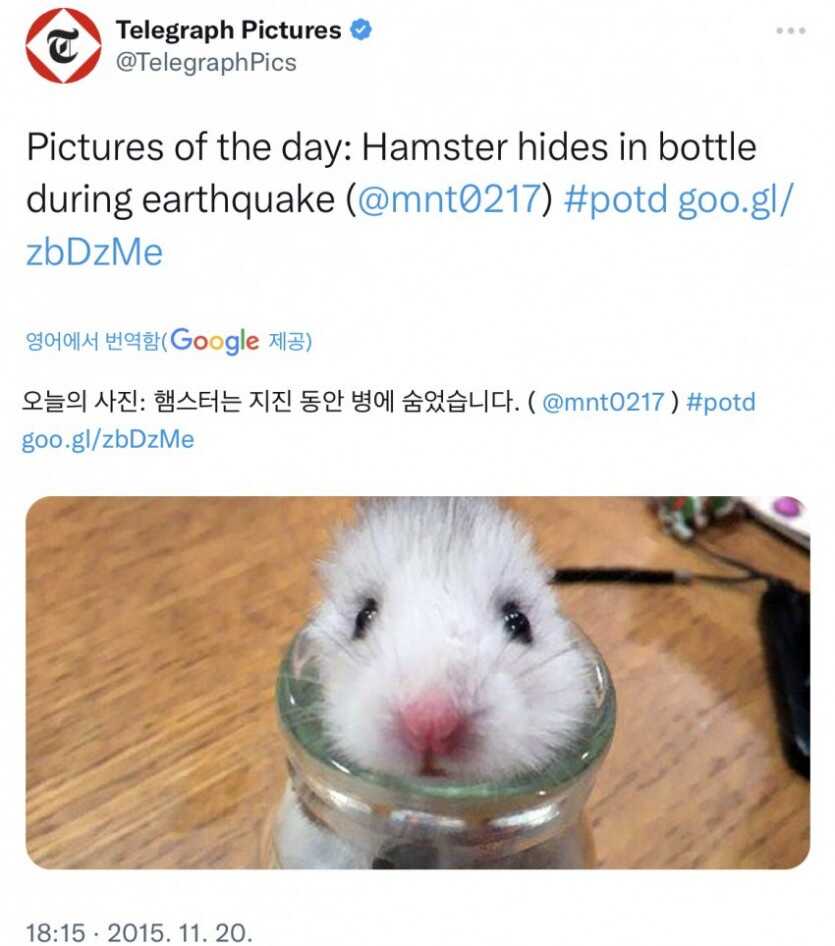Viewport: 835px width, 946px height.
Task: Open the hamster photo full screen
Action: click(417, 682)
